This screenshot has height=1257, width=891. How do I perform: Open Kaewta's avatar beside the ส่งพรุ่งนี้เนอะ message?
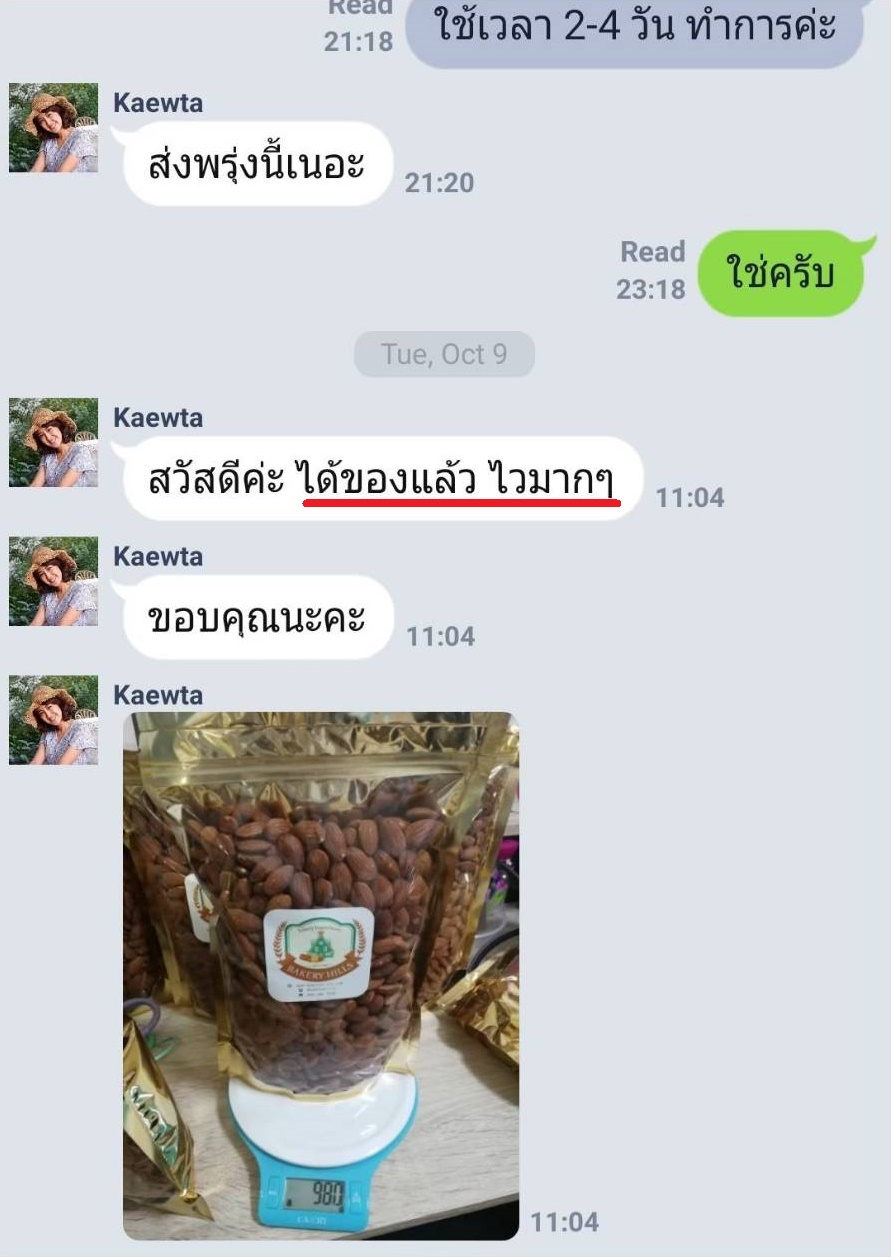tap(54, 128)
